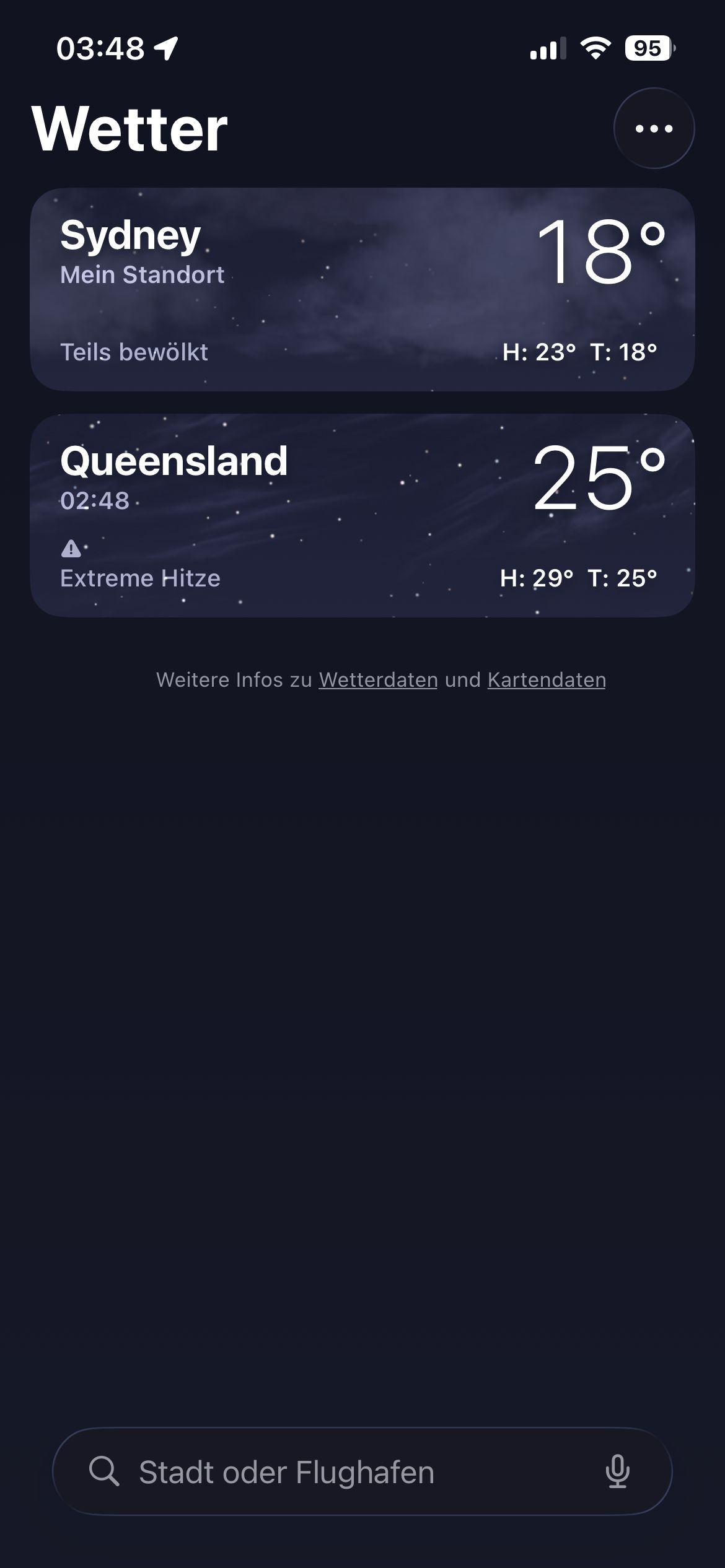Open the Kartendaten link
This screenshot has width=725, height=1568.
[x=546, y=680]
